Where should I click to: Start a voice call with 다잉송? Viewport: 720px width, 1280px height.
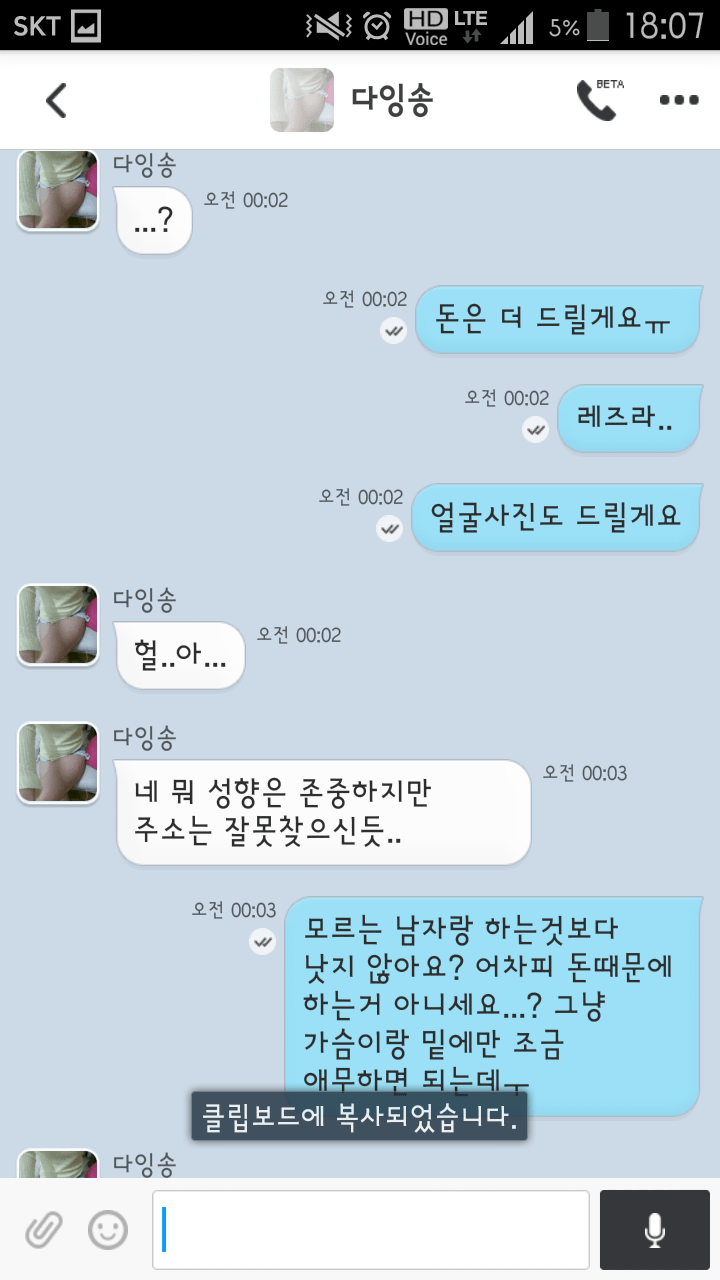pos(597,100)
